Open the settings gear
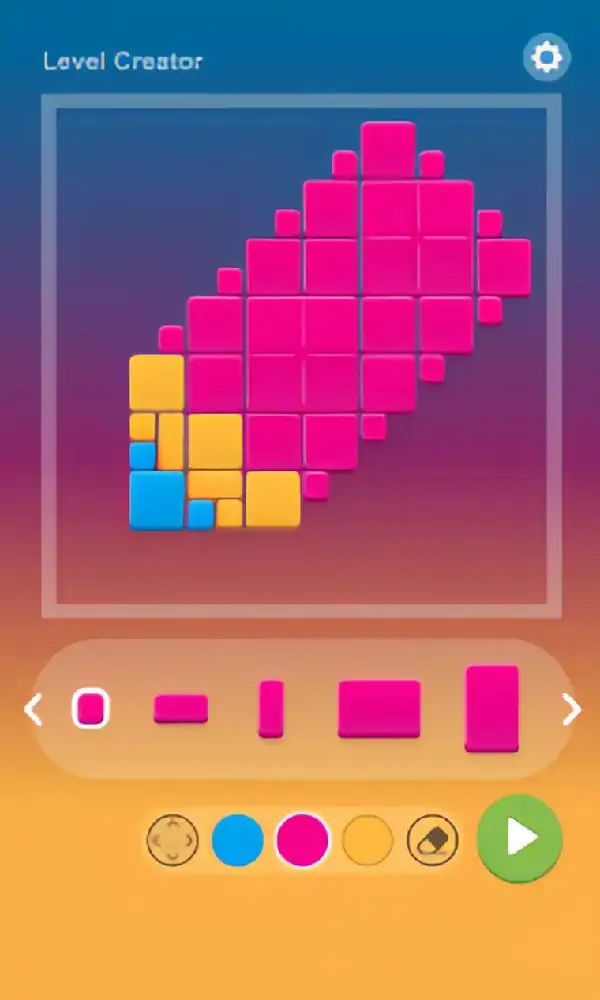This screenshot has width=600, height=1000. pyautogui.click(x=546, y=59)
